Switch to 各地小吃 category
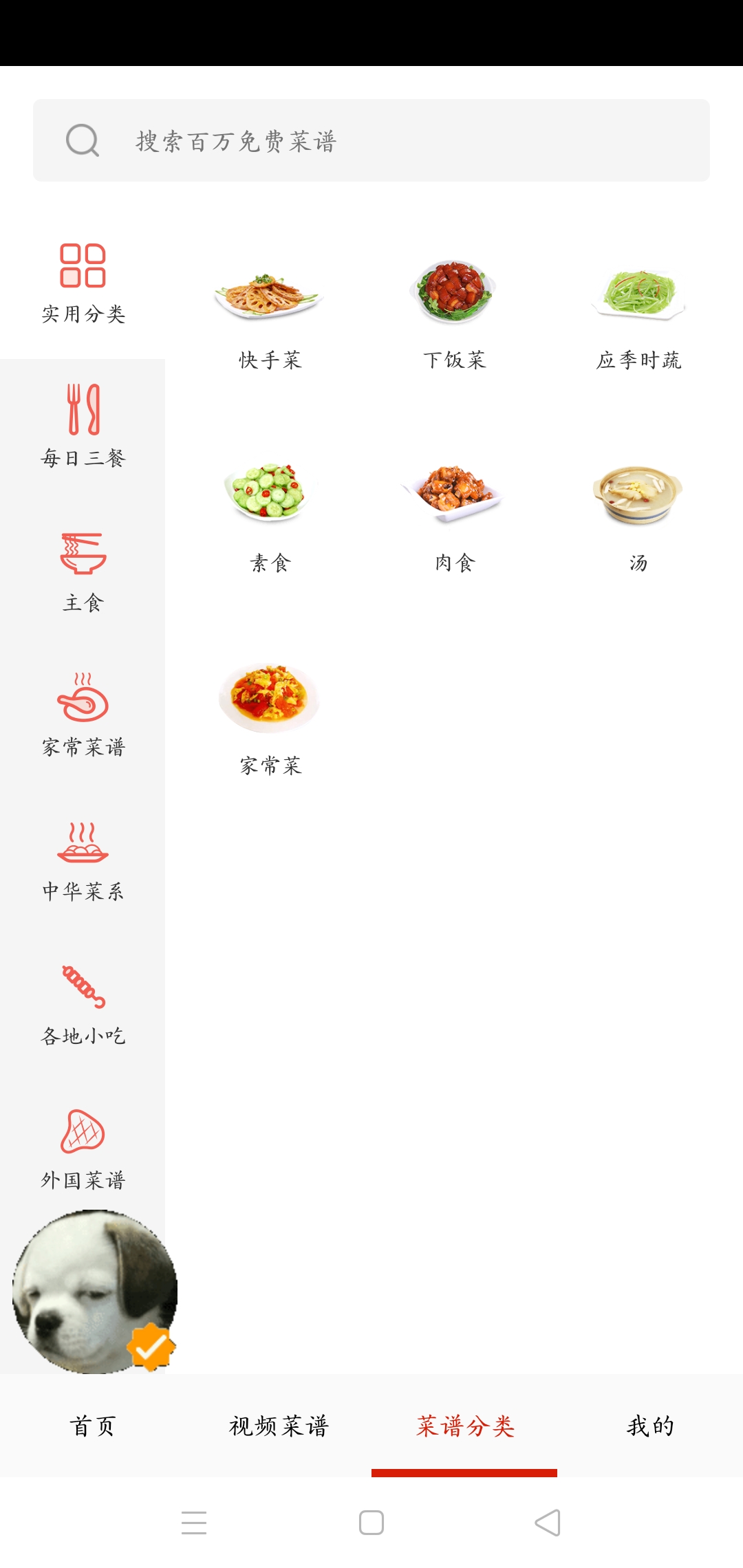 [x=83, y=1004]
